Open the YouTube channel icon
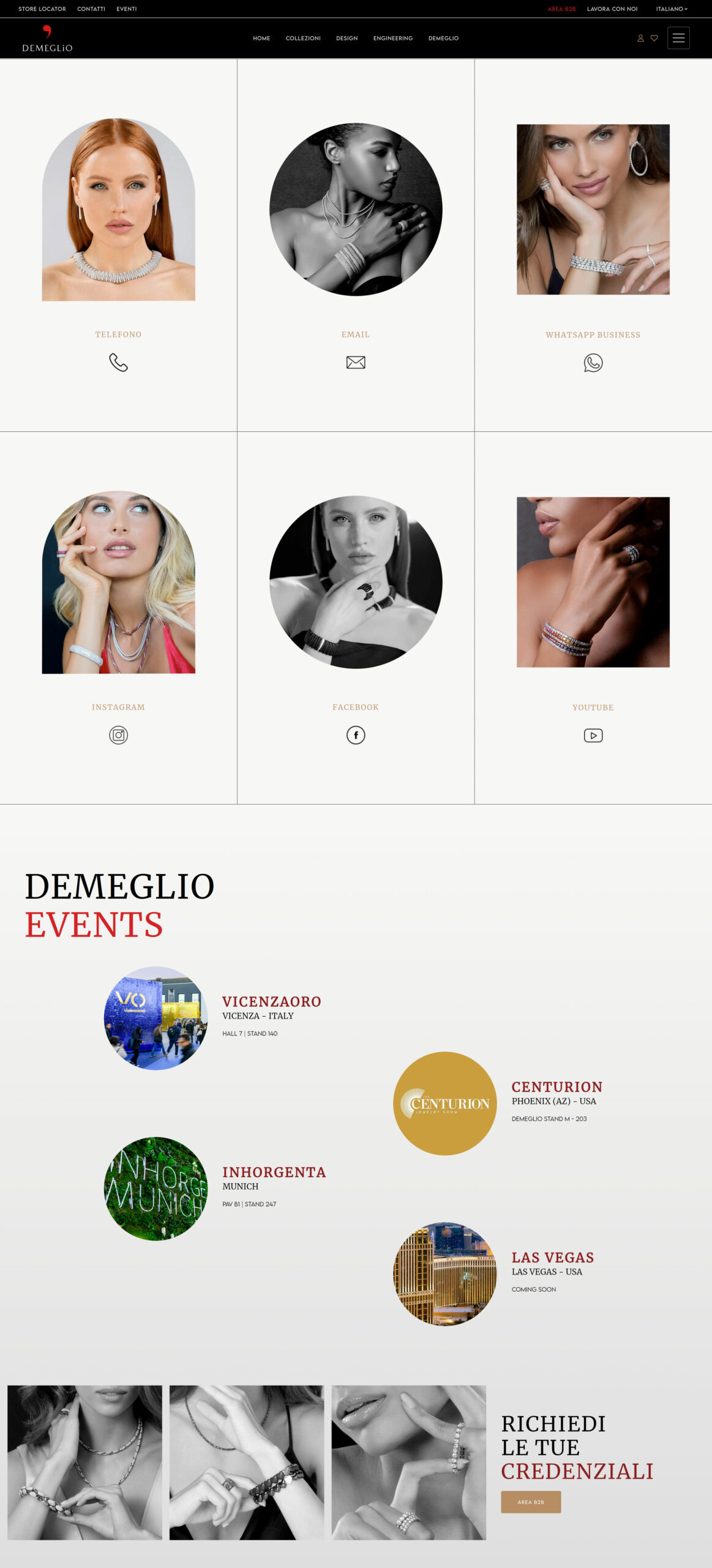The image size is (712, 1568). coord(593,735)
